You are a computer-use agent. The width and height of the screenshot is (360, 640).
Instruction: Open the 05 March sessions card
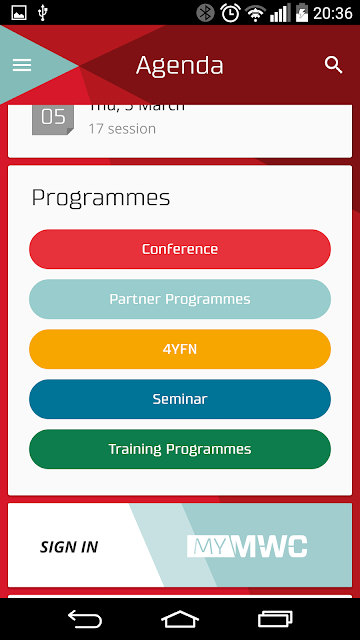[180, 131]
